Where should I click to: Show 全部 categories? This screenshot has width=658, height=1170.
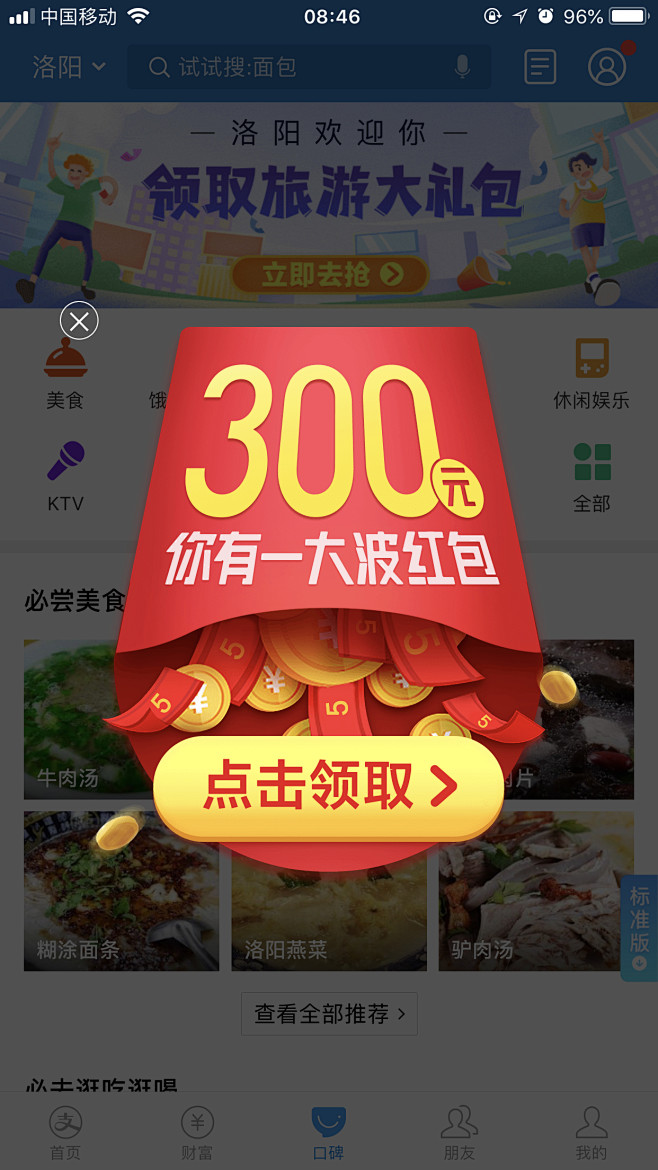point(591,477)
